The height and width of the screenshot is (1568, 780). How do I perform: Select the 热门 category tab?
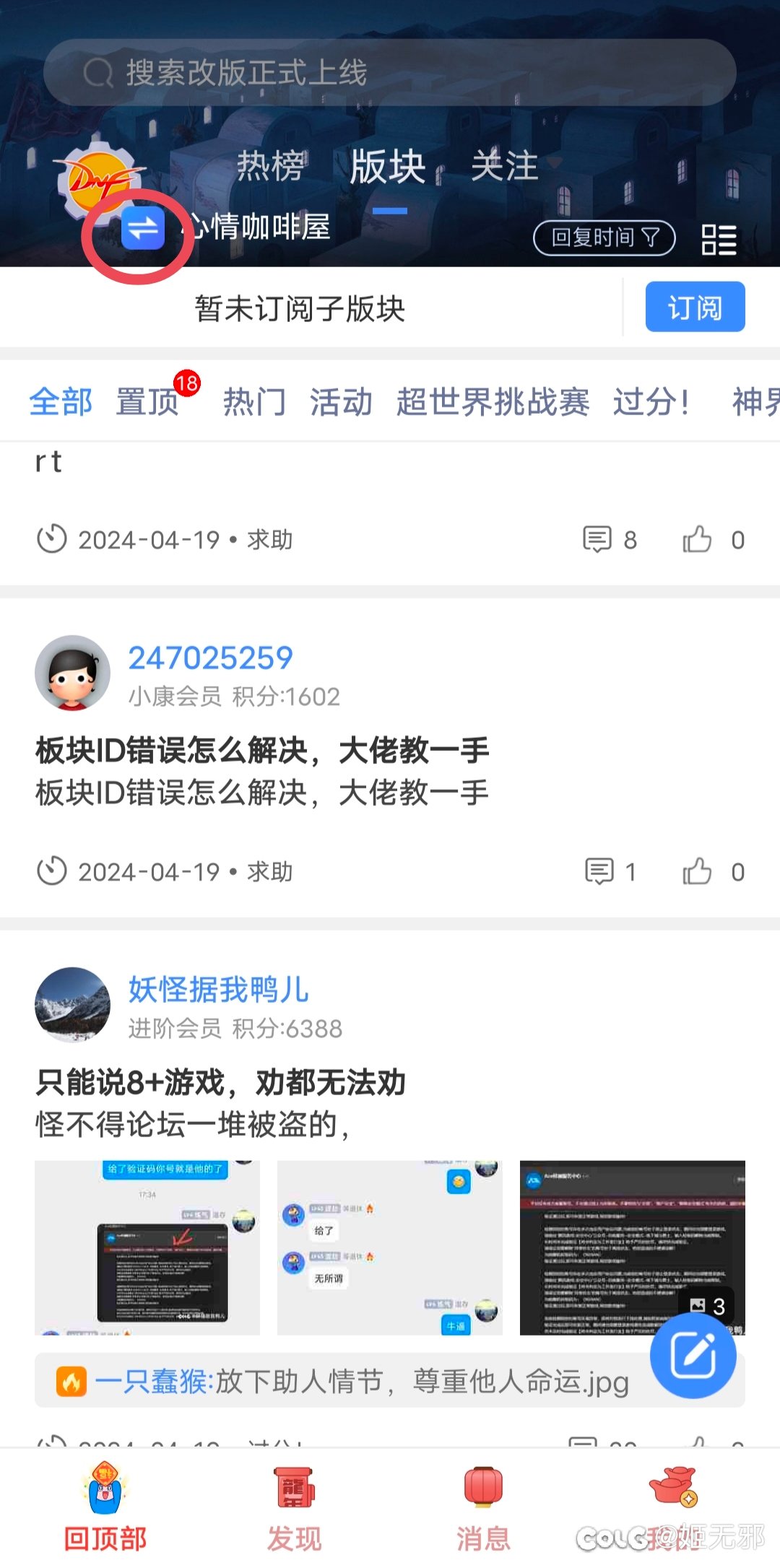254,401
